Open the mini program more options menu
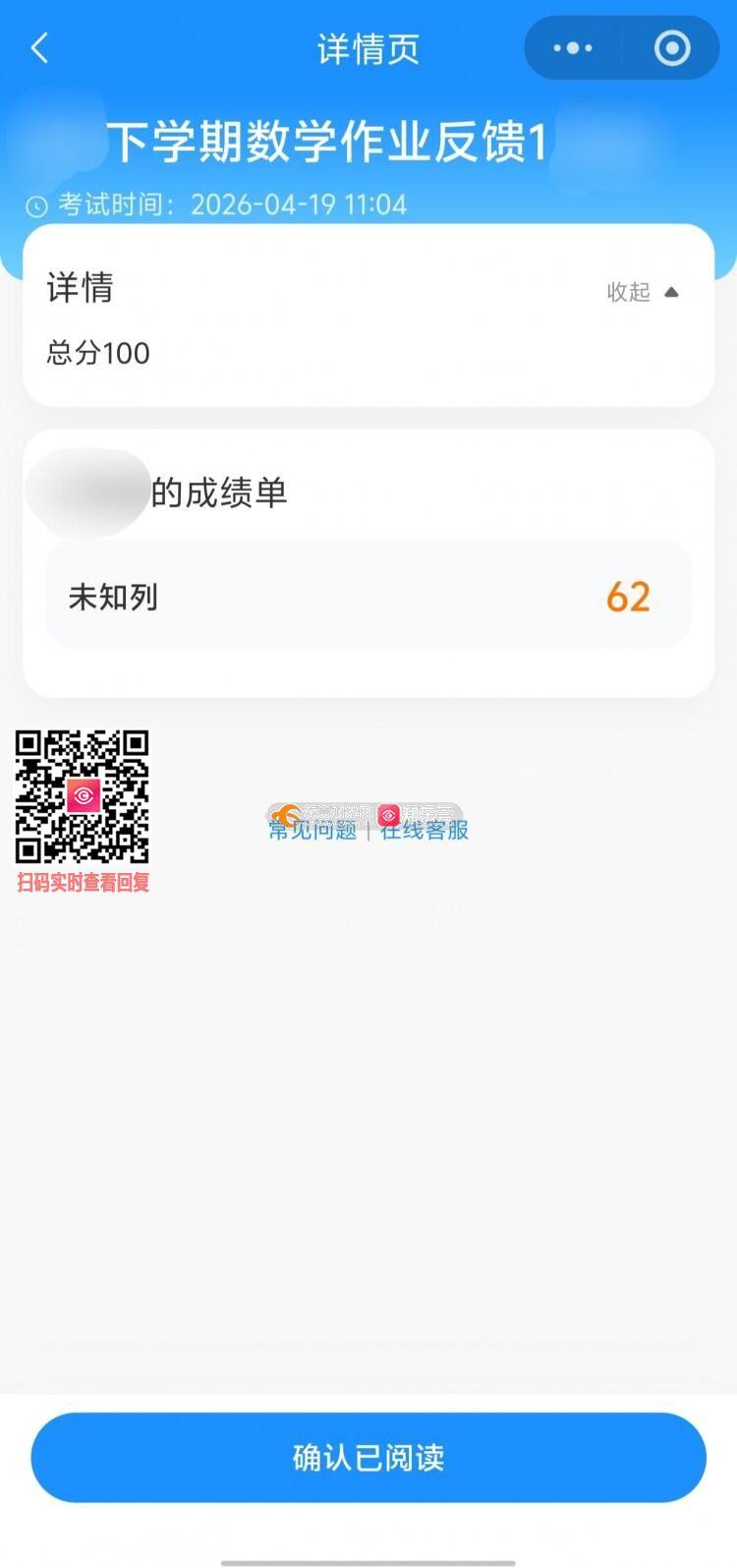Image resolution: width=737 pixels, height=1568 pixels. (573, 48)
